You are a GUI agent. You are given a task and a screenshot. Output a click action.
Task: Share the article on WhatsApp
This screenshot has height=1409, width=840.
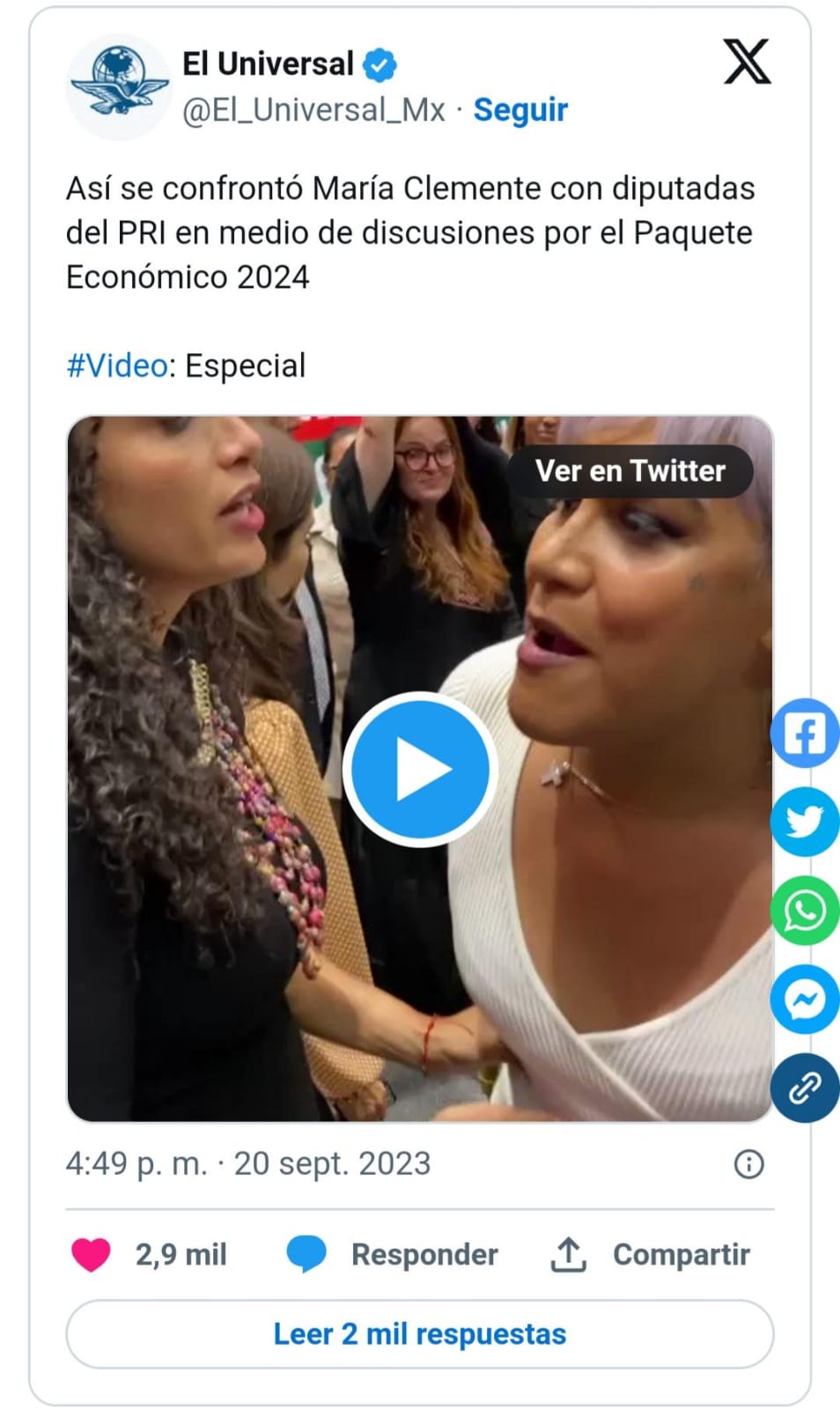[x=805, y=911]
